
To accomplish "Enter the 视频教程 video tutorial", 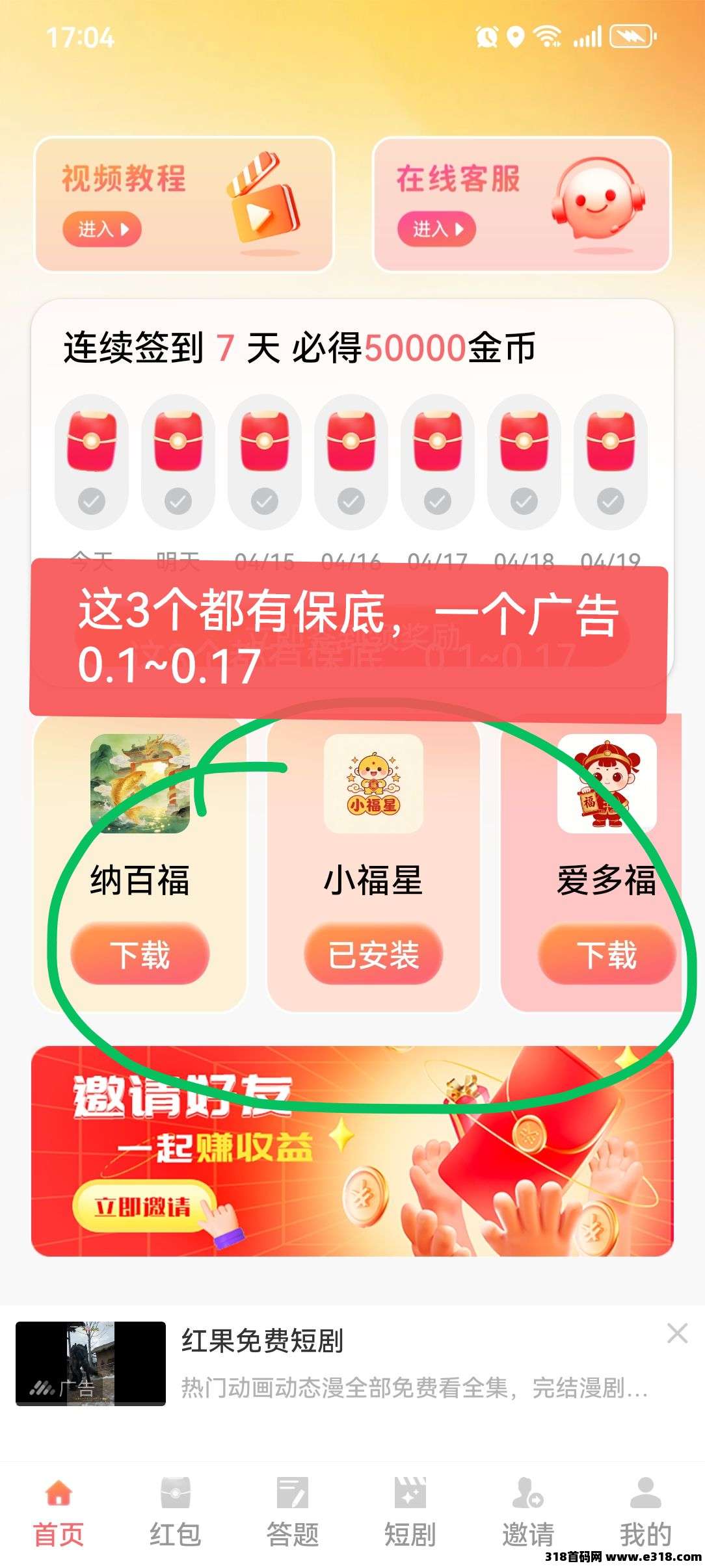I will [x=102, y=229].
